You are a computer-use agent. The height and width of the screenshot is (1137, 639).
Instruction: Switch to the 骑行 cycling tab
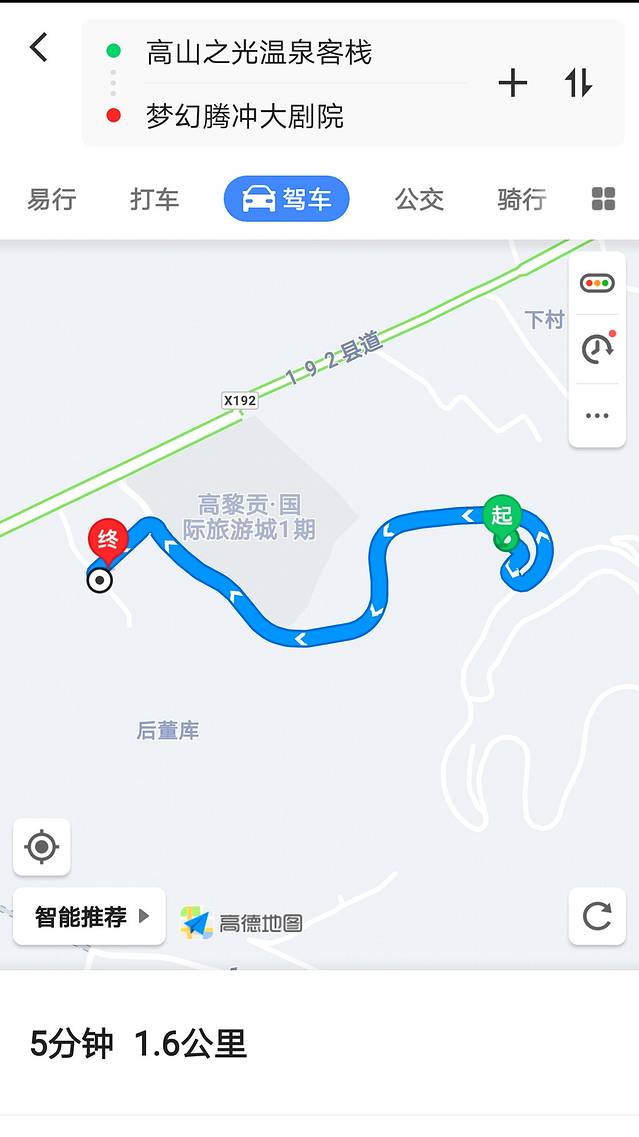(x=521, y=199)
